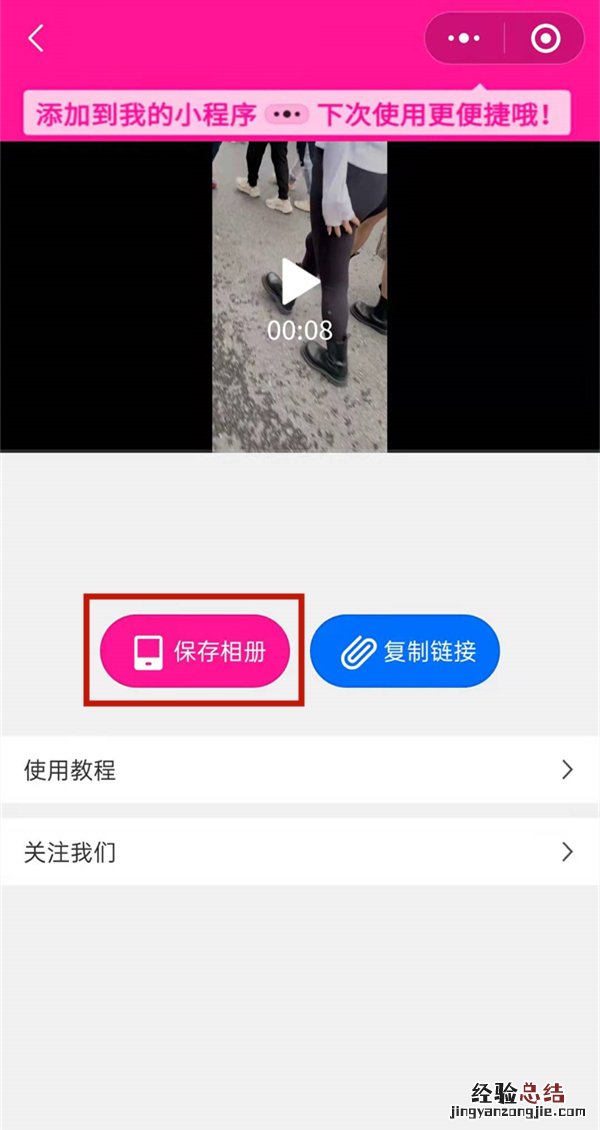Close the mini program via the circle icon
This screenshot has width=600, height=1130.
[x=545, y=39]
